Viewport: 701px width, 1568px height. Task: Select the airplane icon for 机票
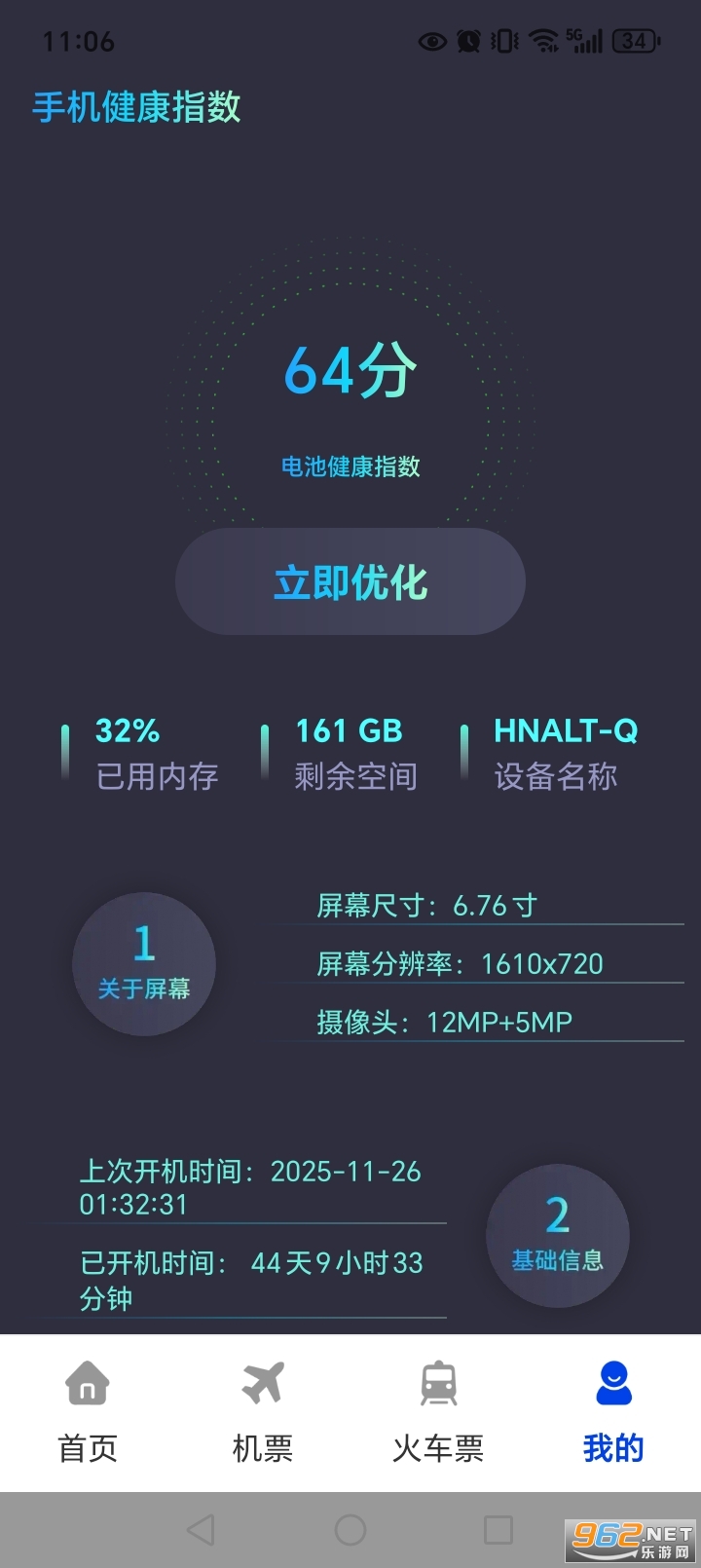point(261,1381)
